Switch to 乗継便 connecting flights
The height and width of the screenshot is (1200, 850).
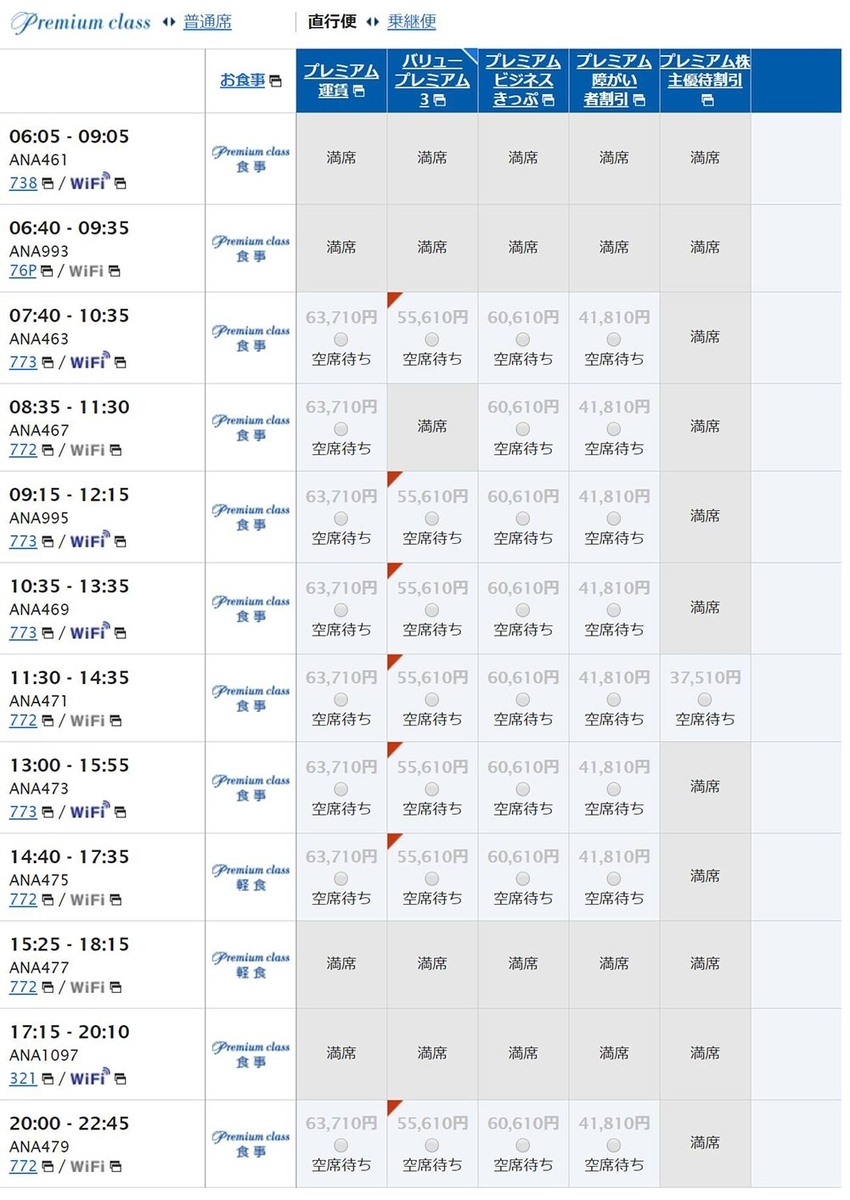tap(412, 22)
